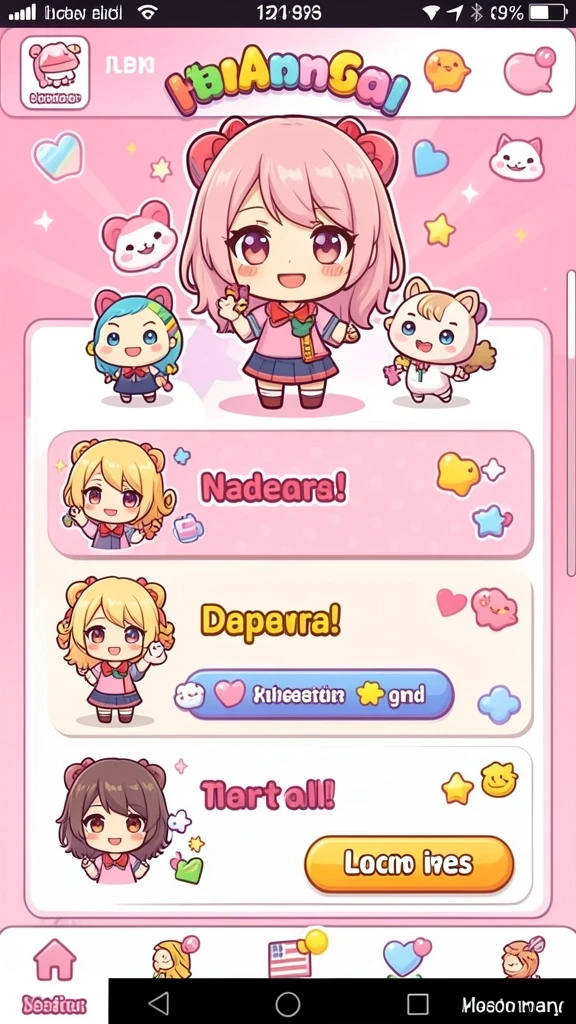Open the pink chat bubble icon in header
Viewport: 576px width, 1024px height.
click(528, 71)
